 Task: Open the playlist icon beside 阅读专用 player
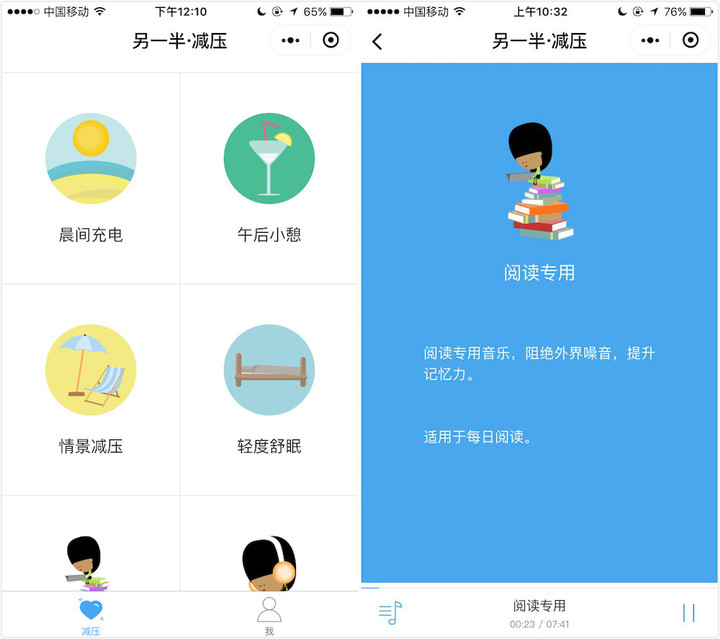pos(390,613)
